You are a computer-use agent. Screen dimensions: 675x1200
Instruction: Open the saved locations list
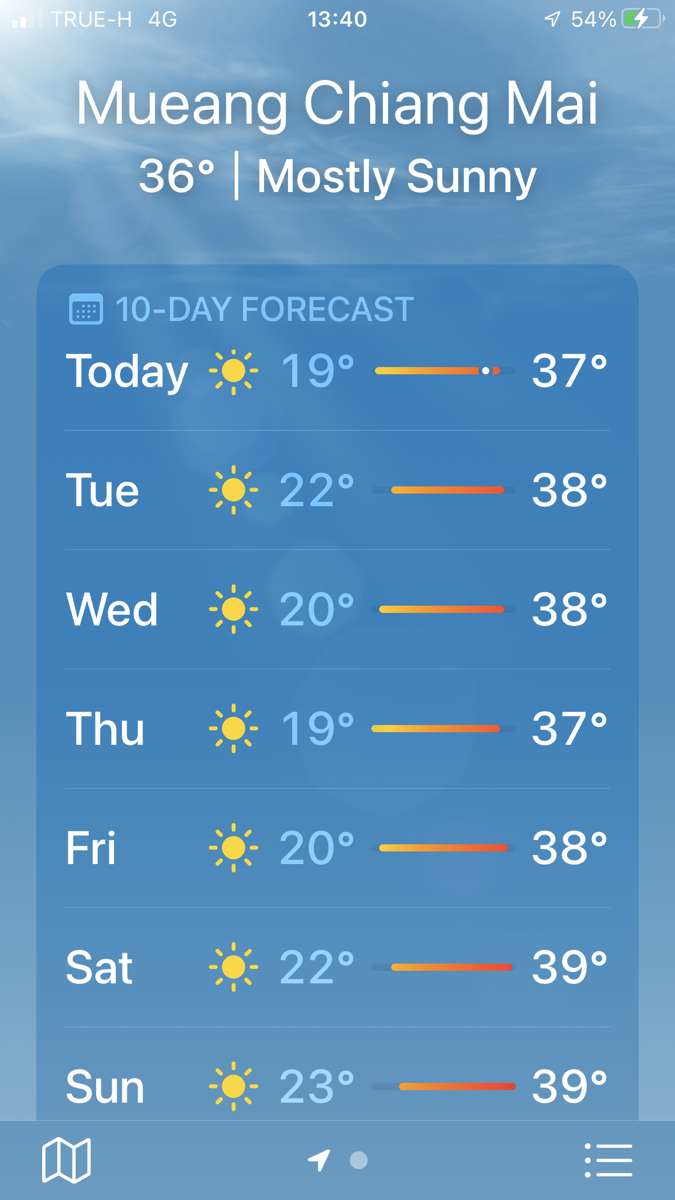point(608,1161)
